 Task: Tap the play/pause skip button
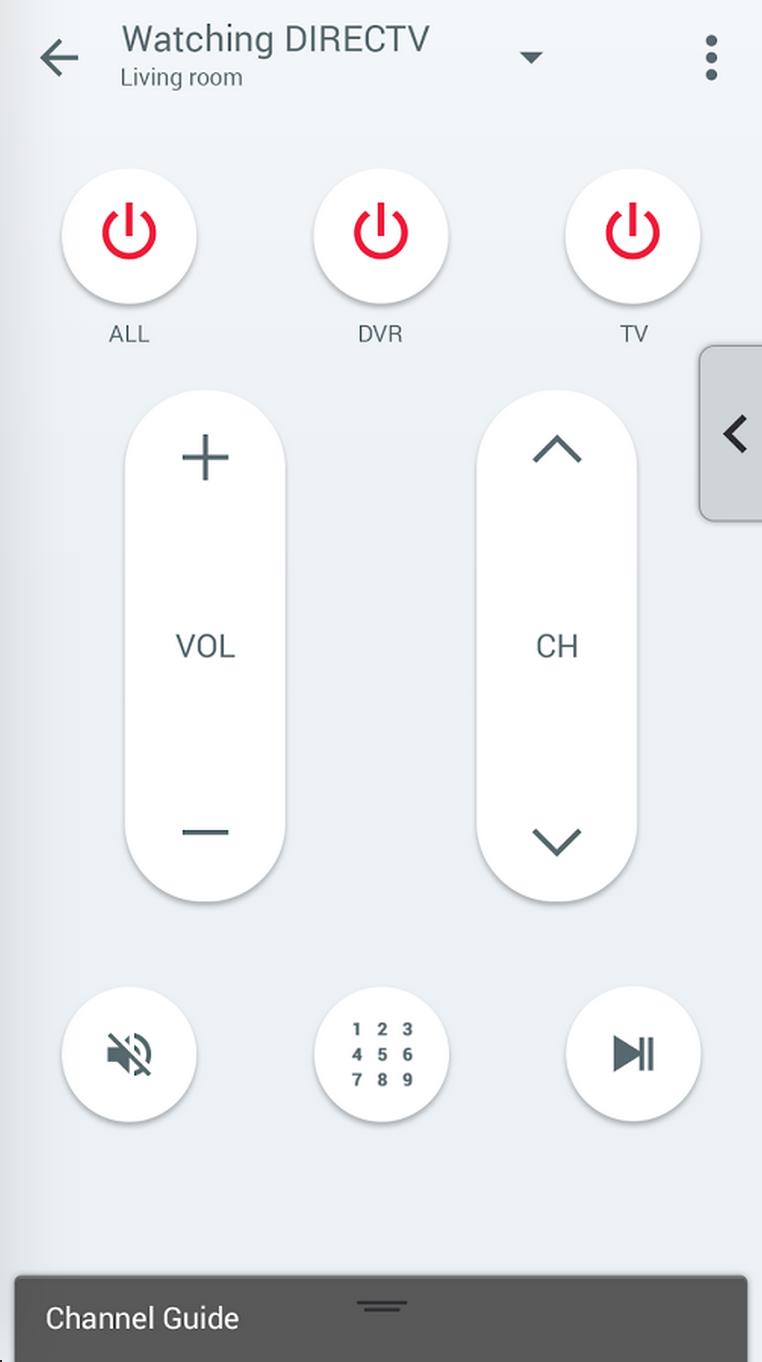click(x=633, y=1054)
